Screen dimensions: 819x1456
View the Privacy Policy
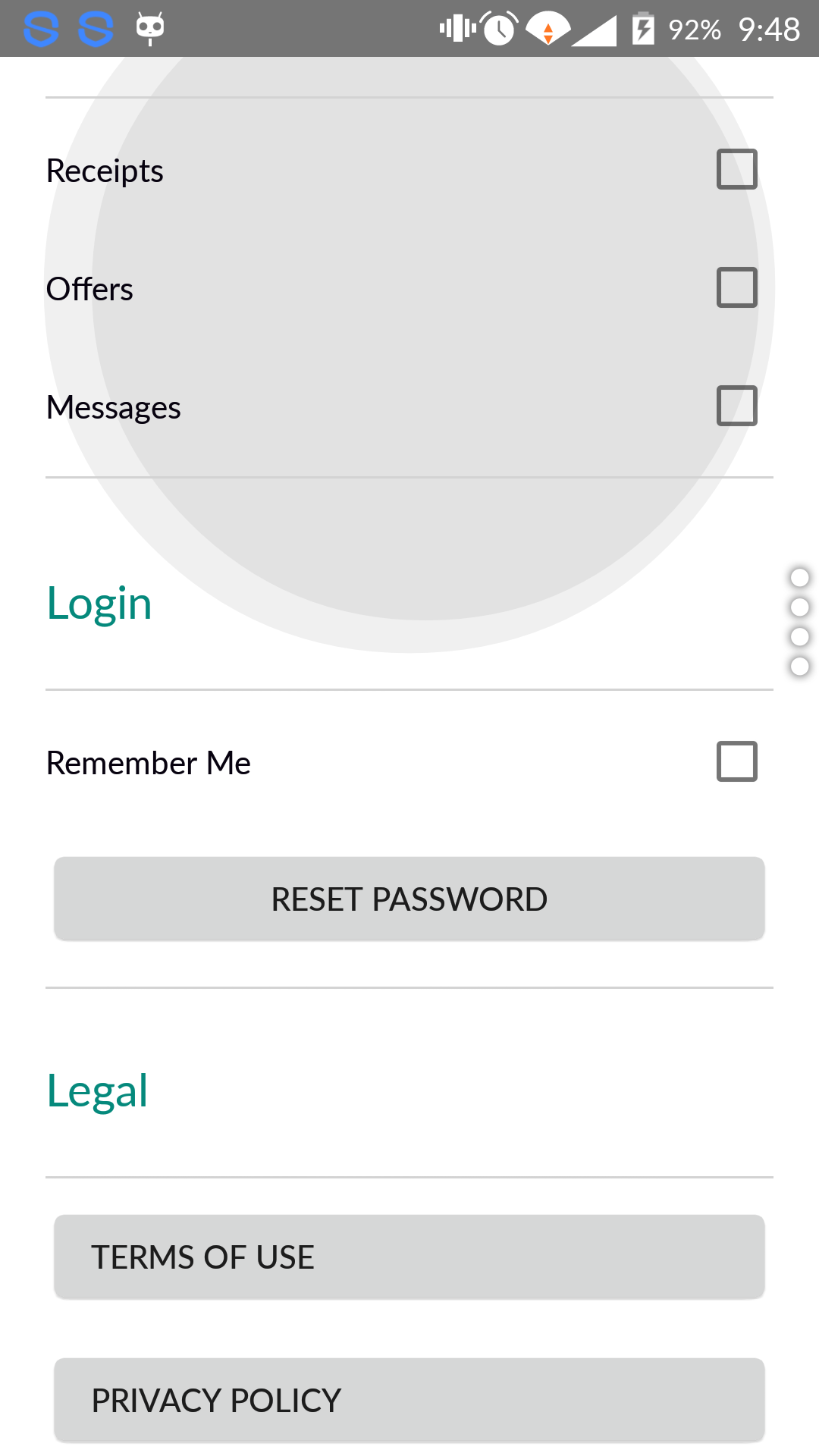409,1400
